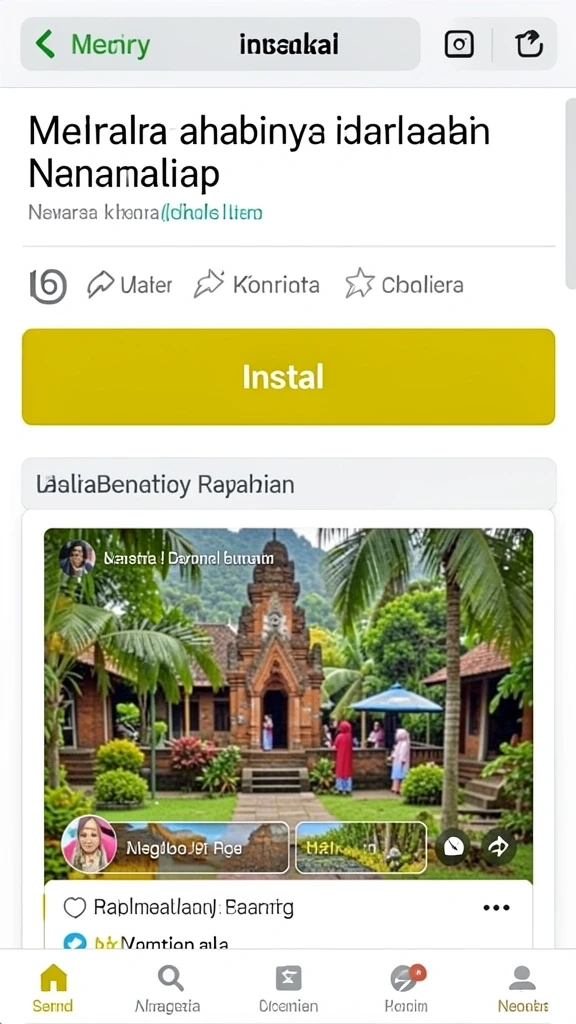Open the temple photo post
The image size is (576, 1024).
click(x=288, y=703)
